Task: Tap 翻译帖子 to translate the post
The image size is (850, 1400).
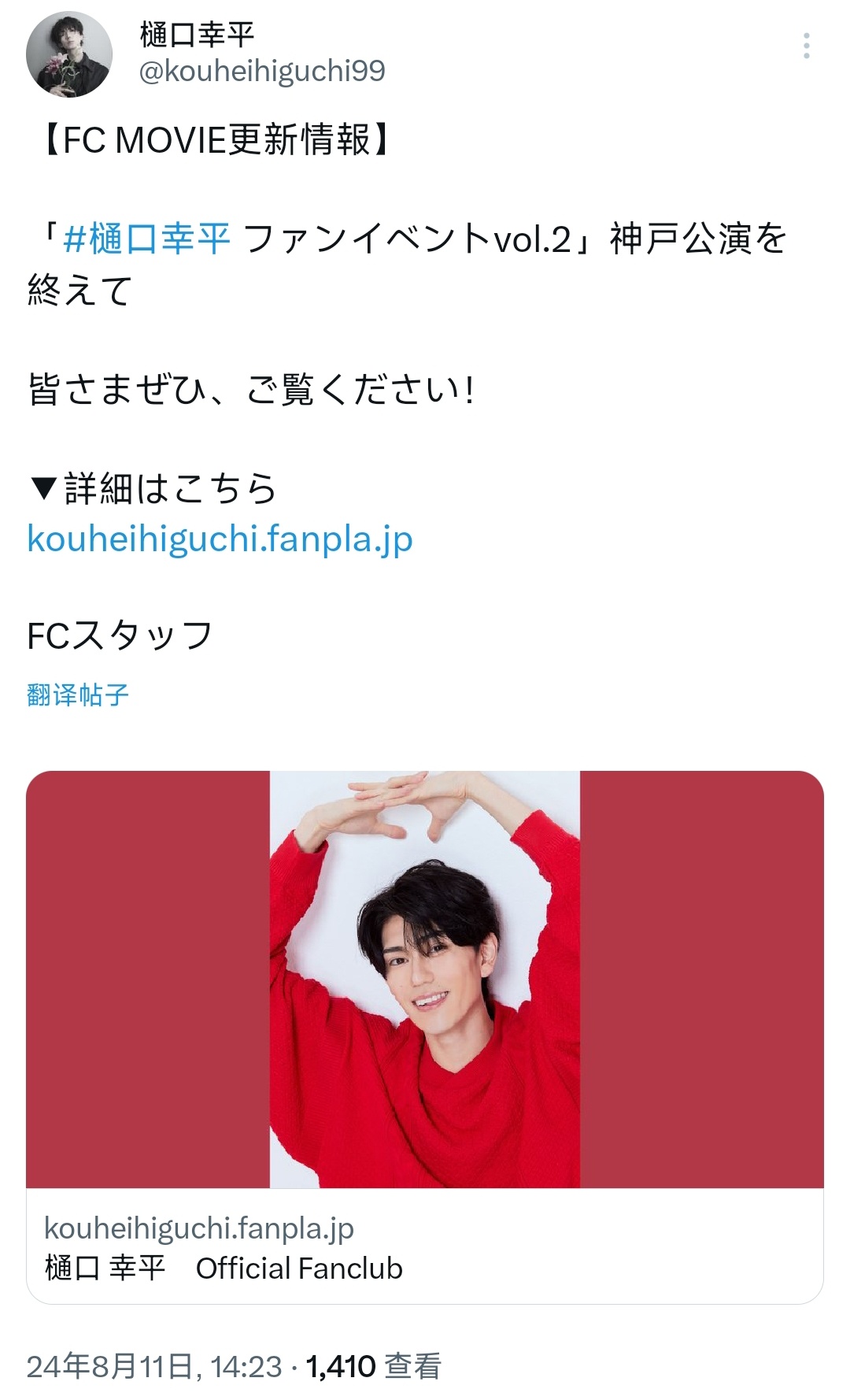Action: (78, 694)
